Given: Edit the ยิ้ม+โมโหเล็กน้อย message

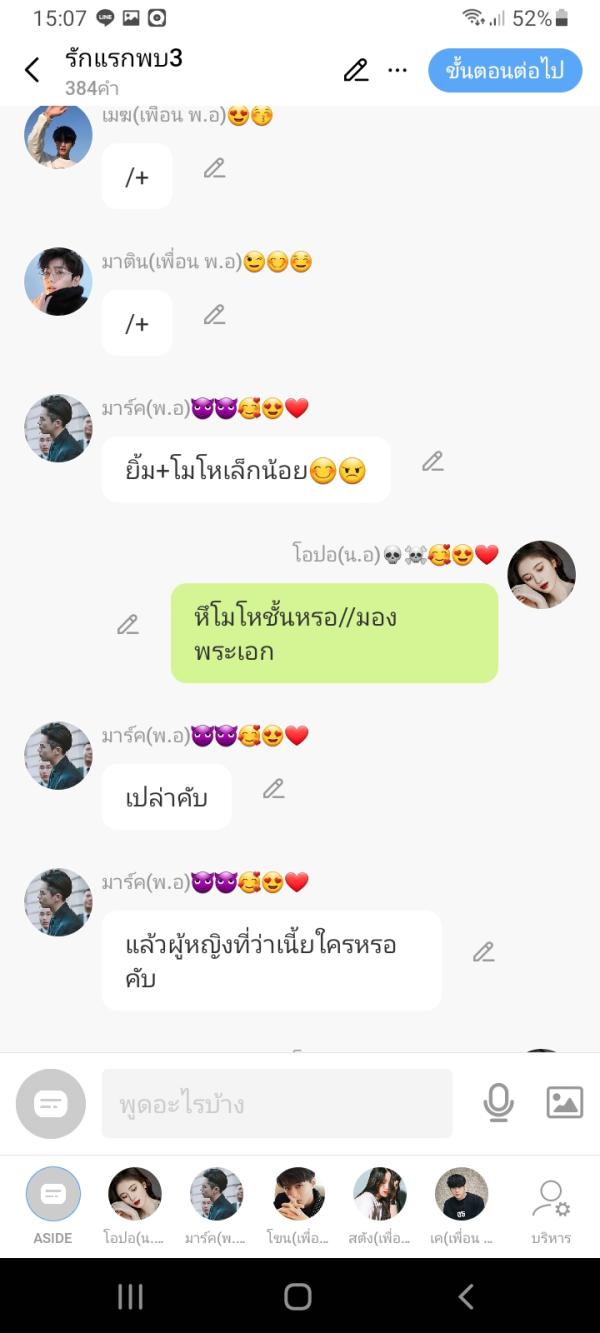Looking at the screenshot, I should point(432,461).
